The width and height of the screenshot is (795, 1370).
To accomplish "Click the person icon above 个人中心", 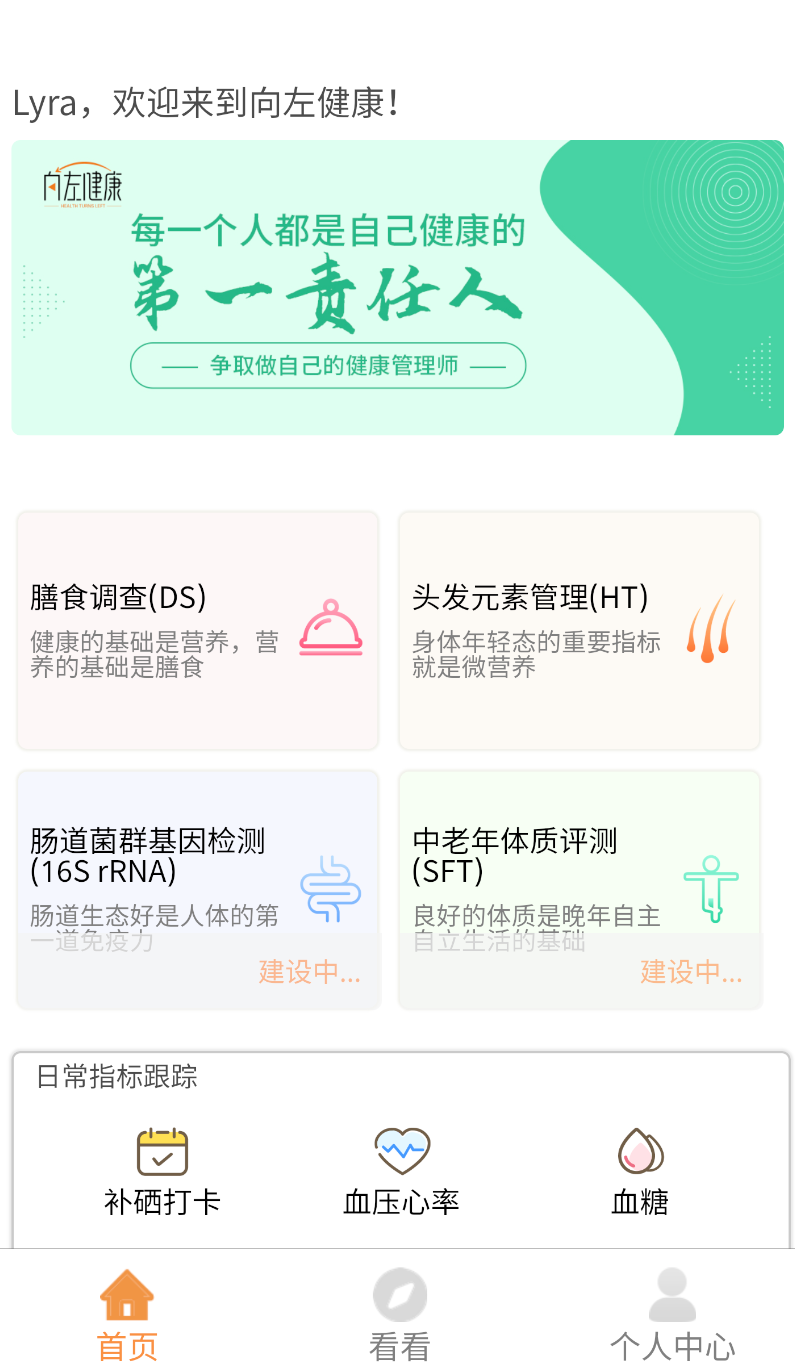I will pos(670,1293).
